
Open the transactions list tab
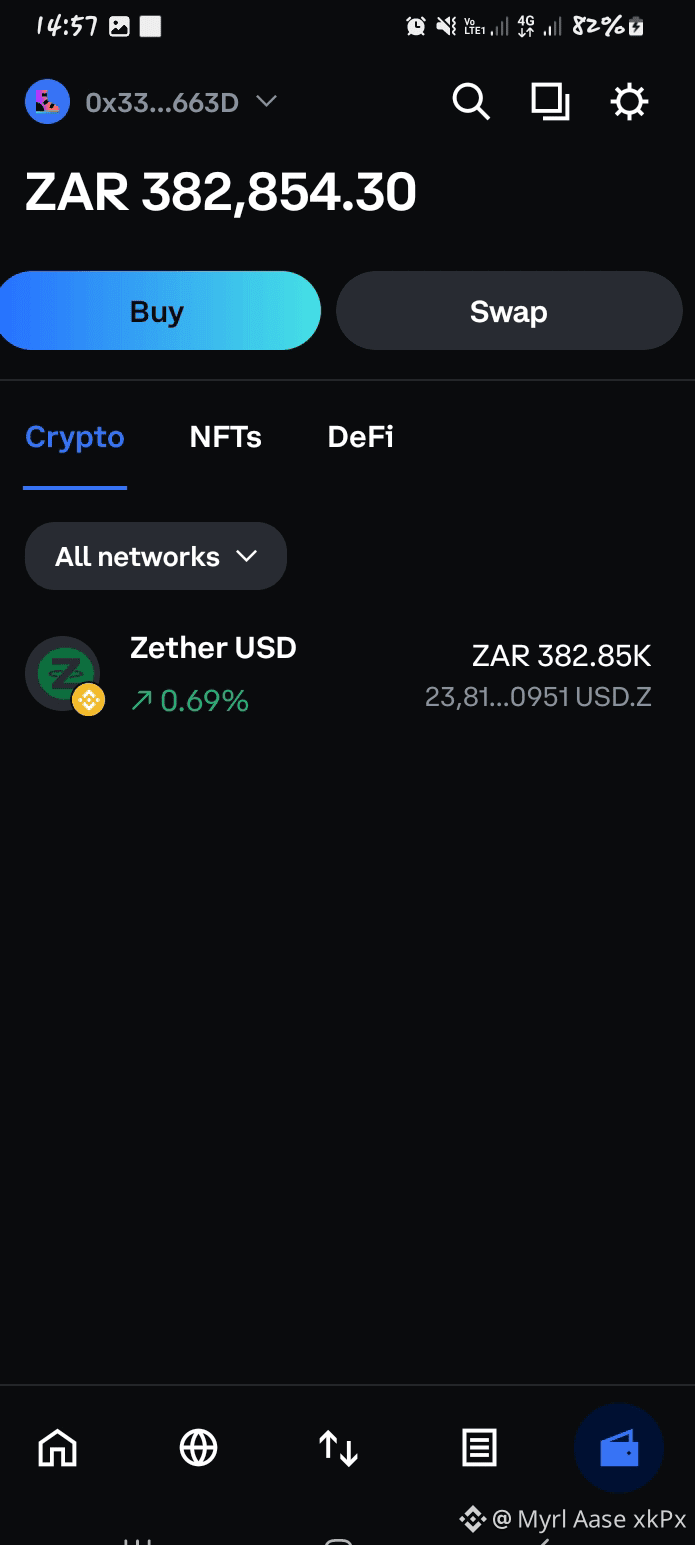tap(479, 1447)
